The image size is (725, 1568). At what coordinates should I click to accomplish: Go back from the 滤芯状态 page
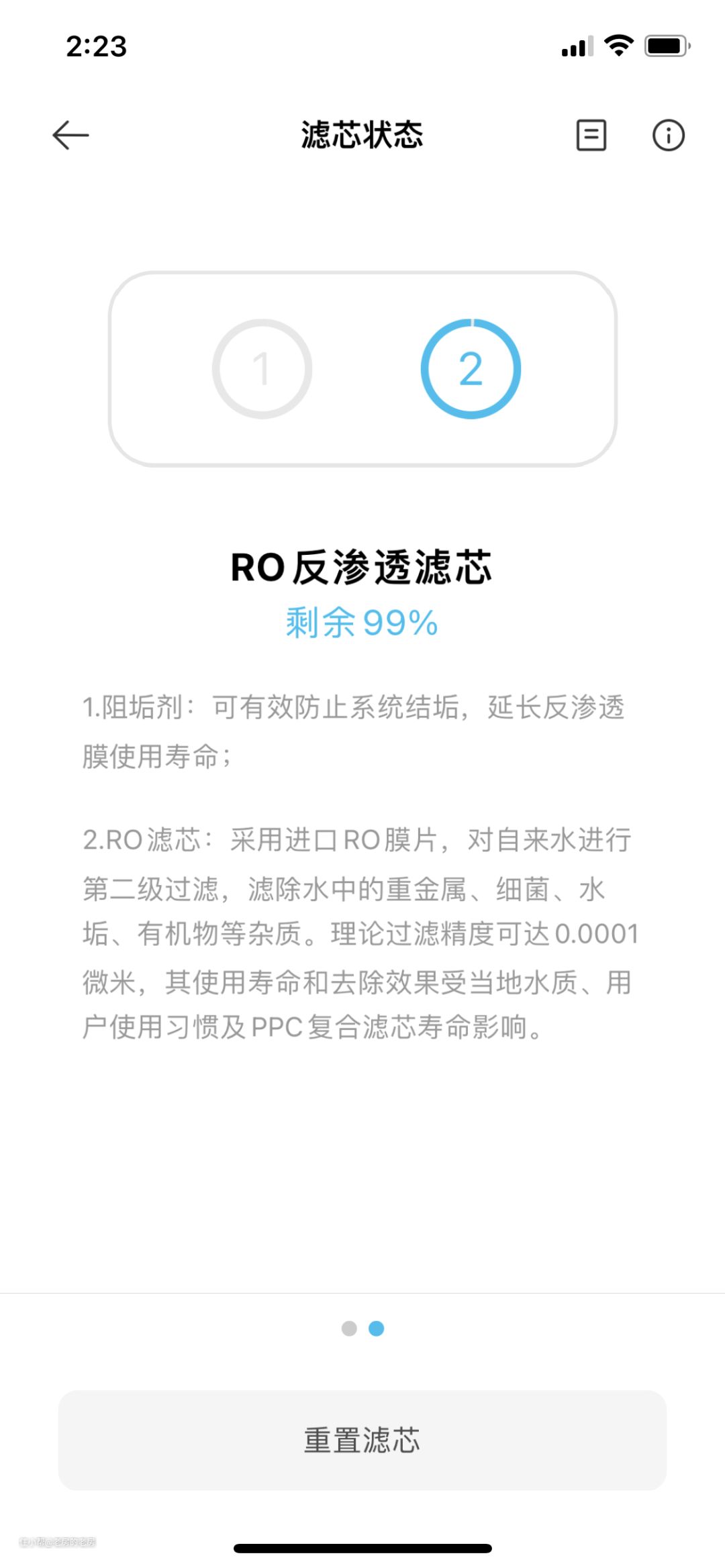pyautogui.click(x=70, y=135)
